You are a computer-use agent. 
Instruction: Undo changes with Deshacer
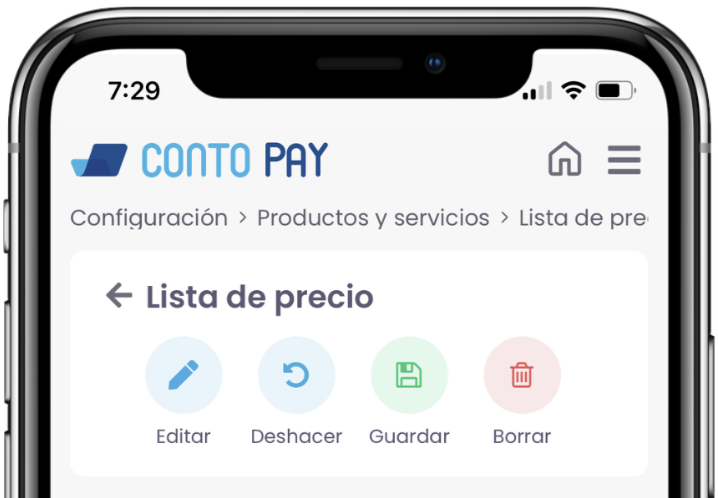296,376
